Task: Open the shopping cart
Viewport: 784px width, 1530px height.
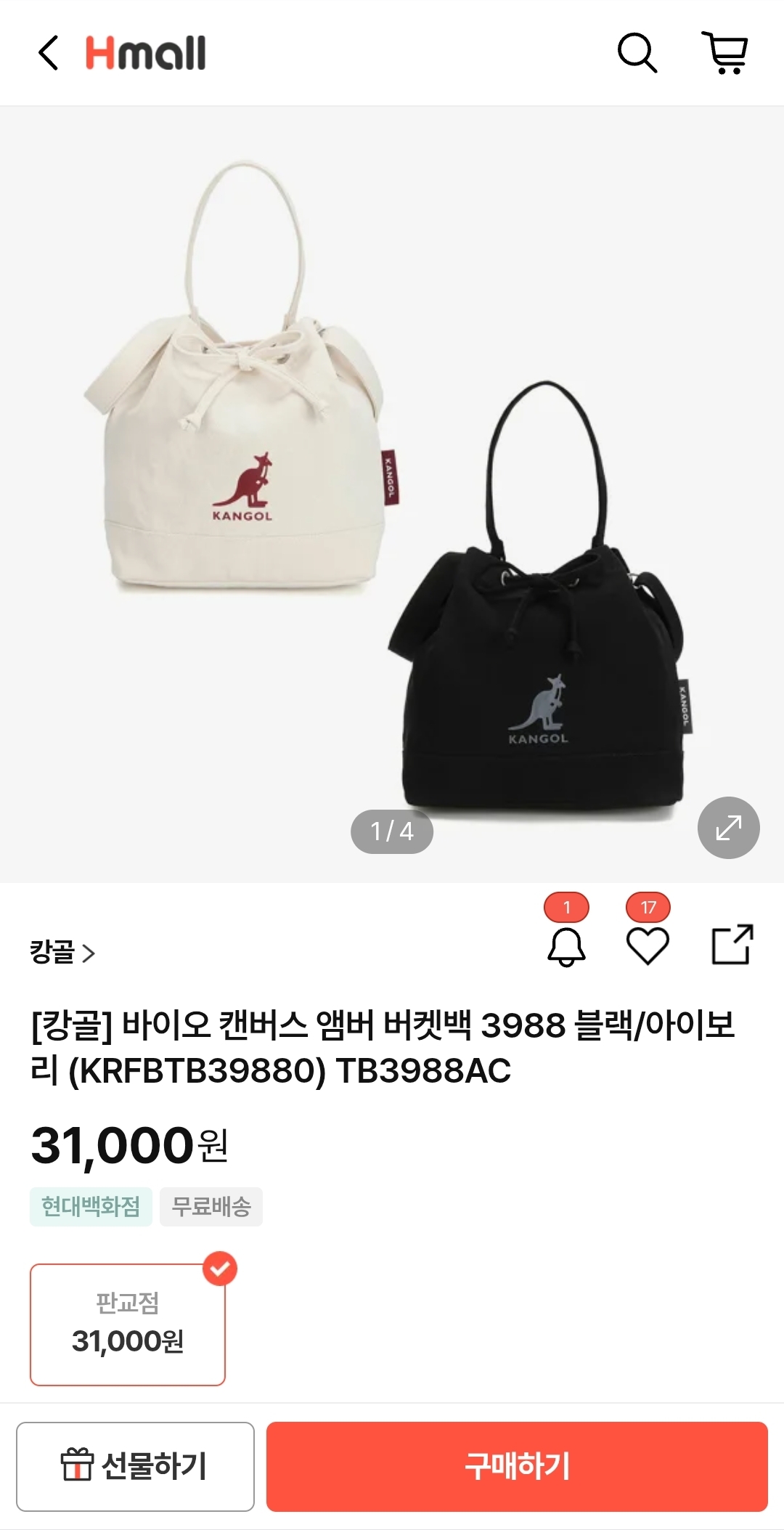Action: 725,53
